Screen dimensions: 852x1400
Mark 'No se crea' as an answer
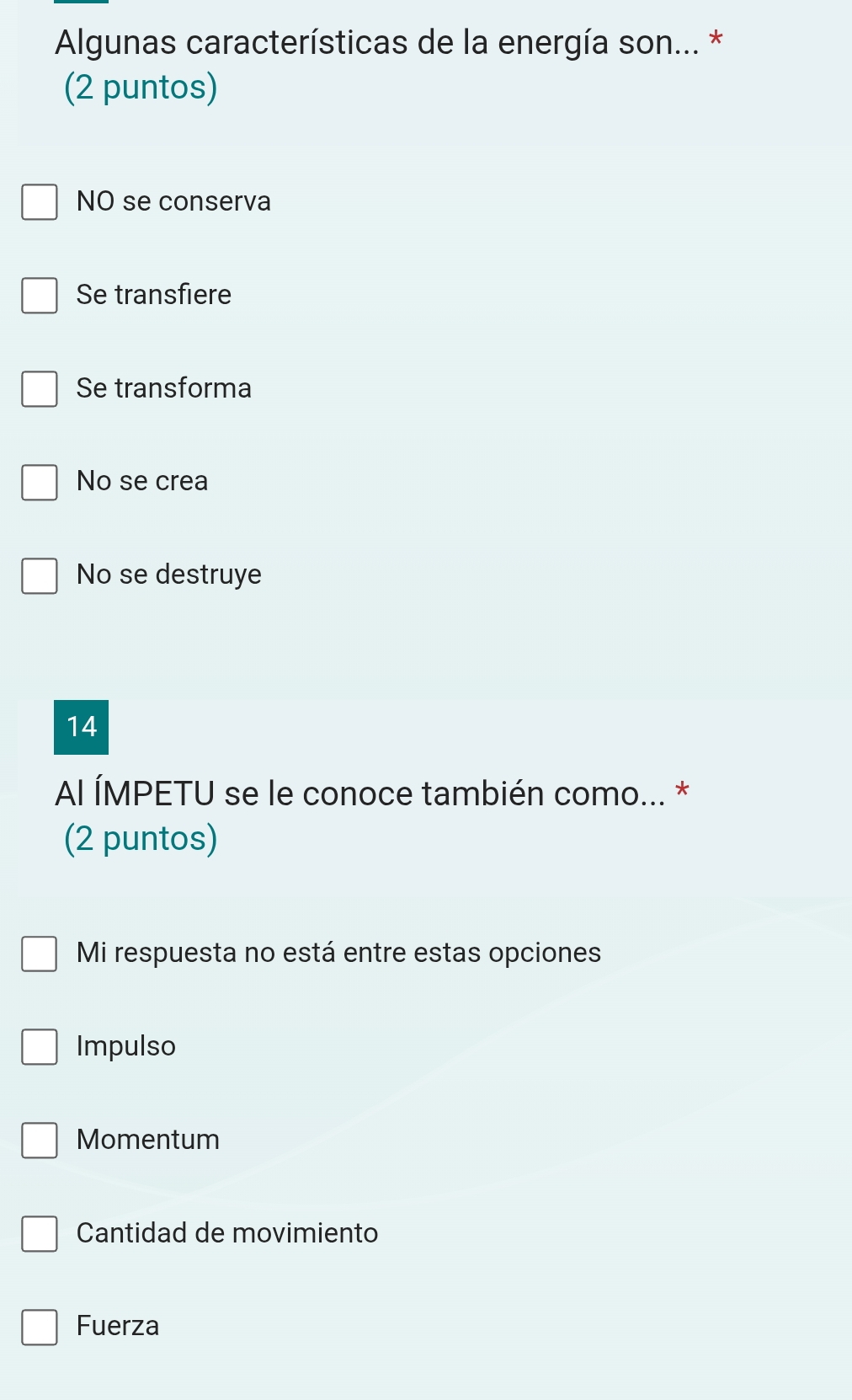(40, 483)
